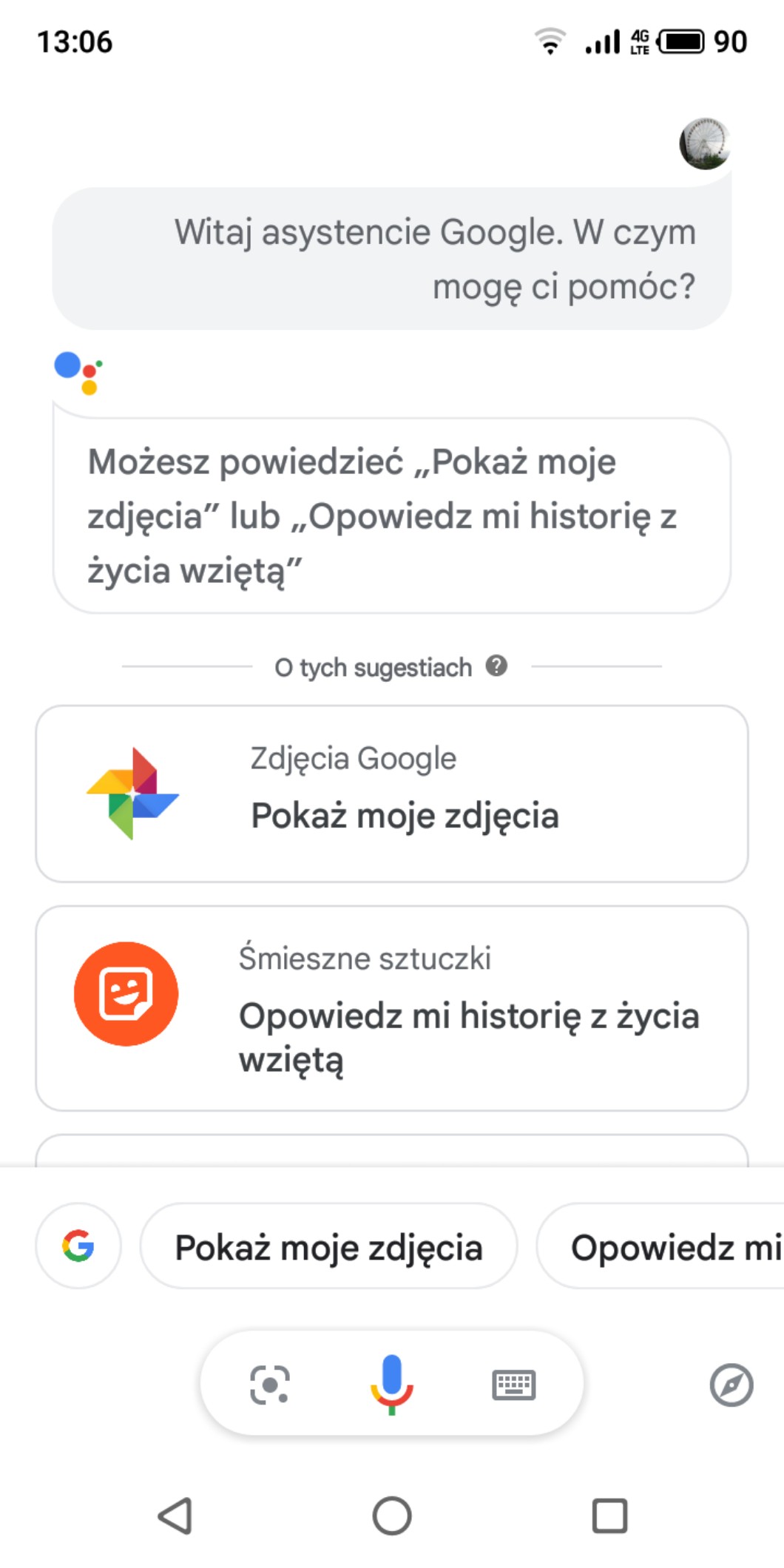The image size is (784, 1568).
Task: Tap the Google G search button
Action: point(78,1246)
